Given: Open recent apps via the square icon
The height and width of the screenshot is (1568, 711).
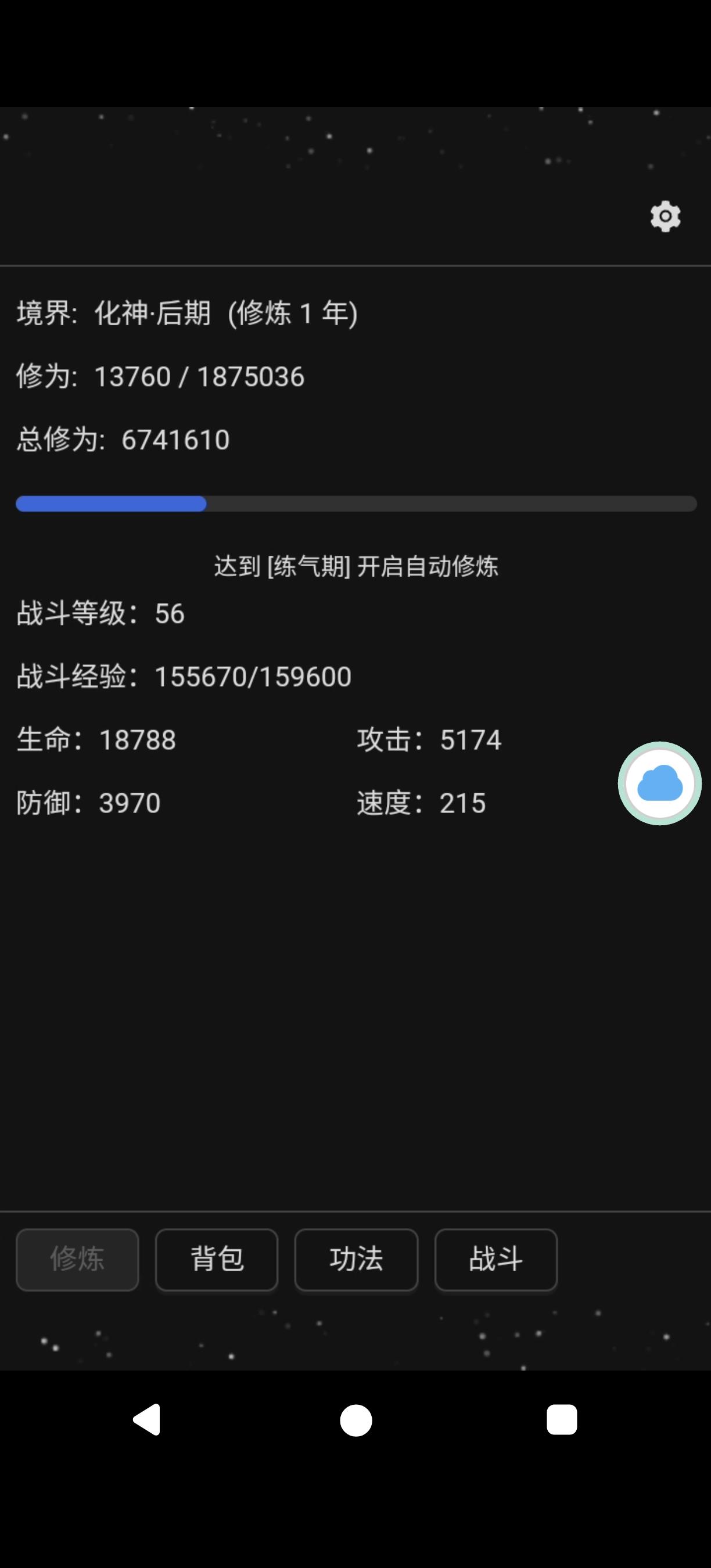Looking at the screenshot, I should 561,1420.
